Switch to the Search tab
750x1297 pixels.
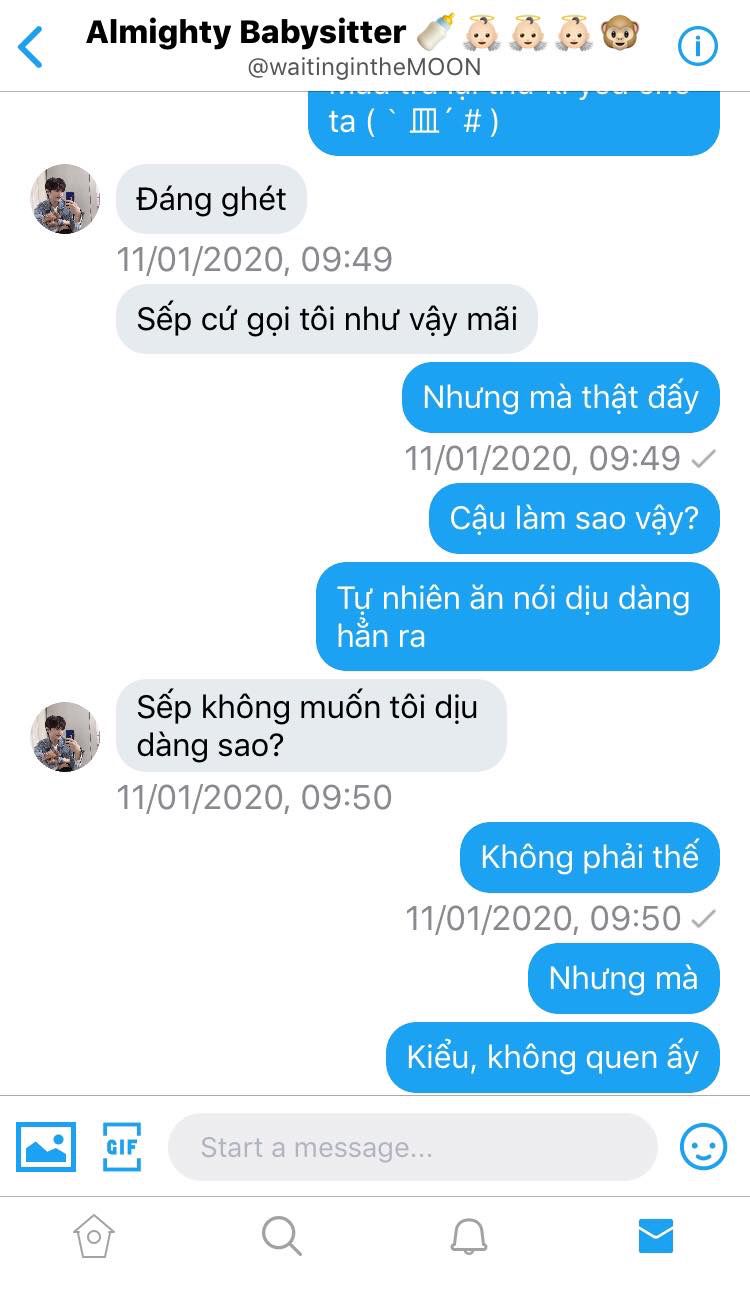click(x=281, y=1237)
